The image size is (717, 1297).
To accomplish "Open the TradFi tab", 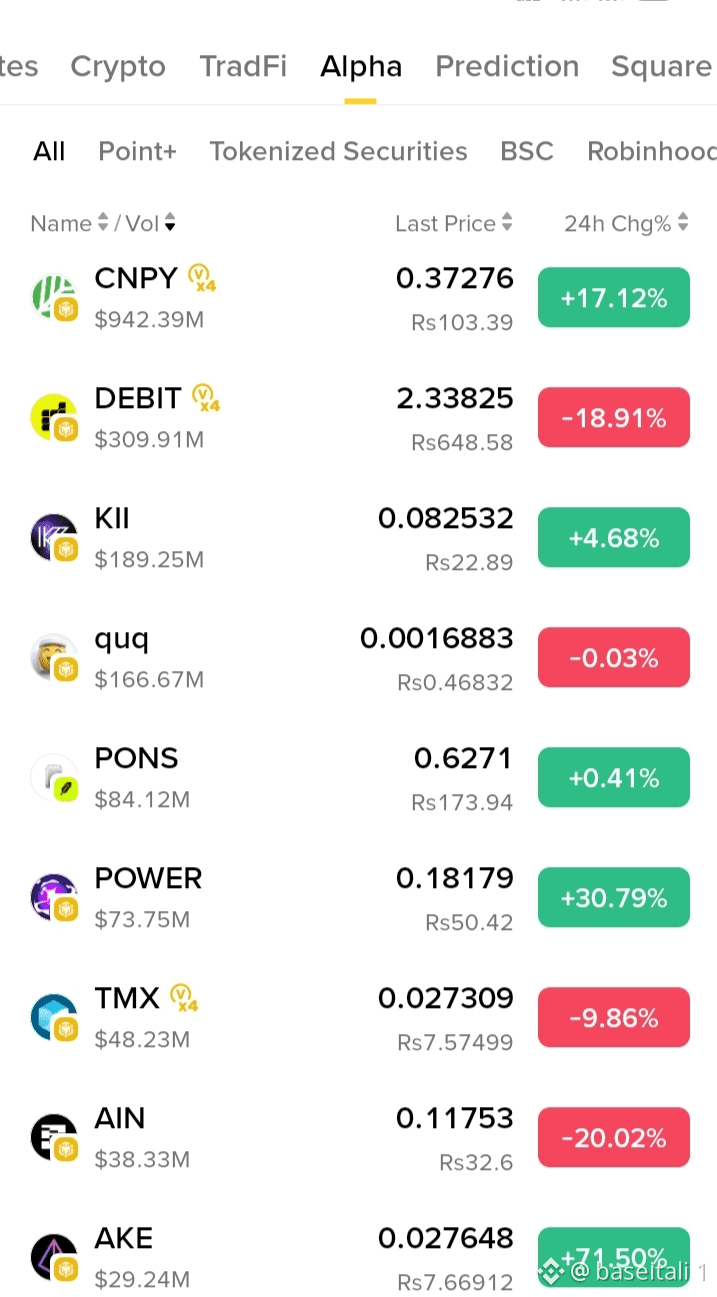I will pos(243,67).
